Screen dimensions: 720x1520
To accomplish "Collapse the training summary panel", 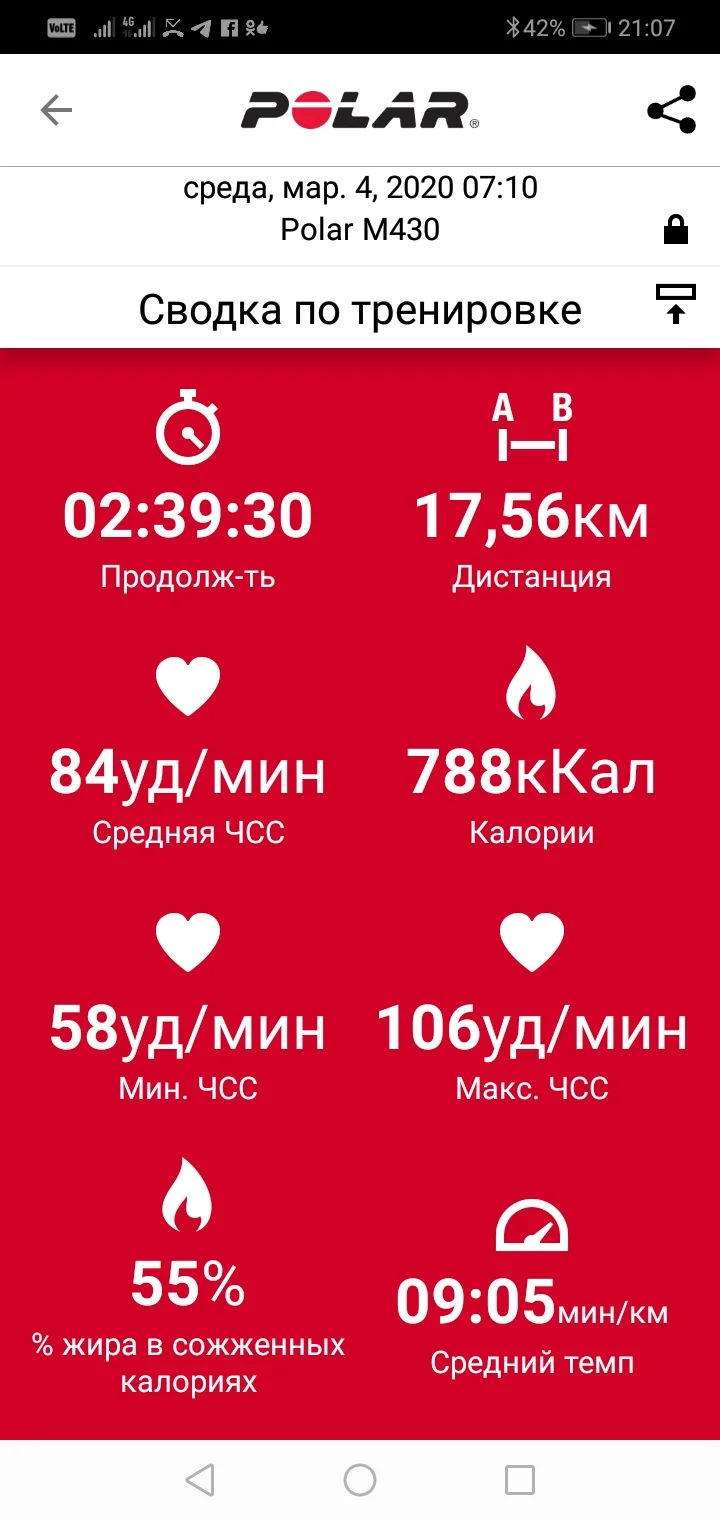I will coord(675,304).
